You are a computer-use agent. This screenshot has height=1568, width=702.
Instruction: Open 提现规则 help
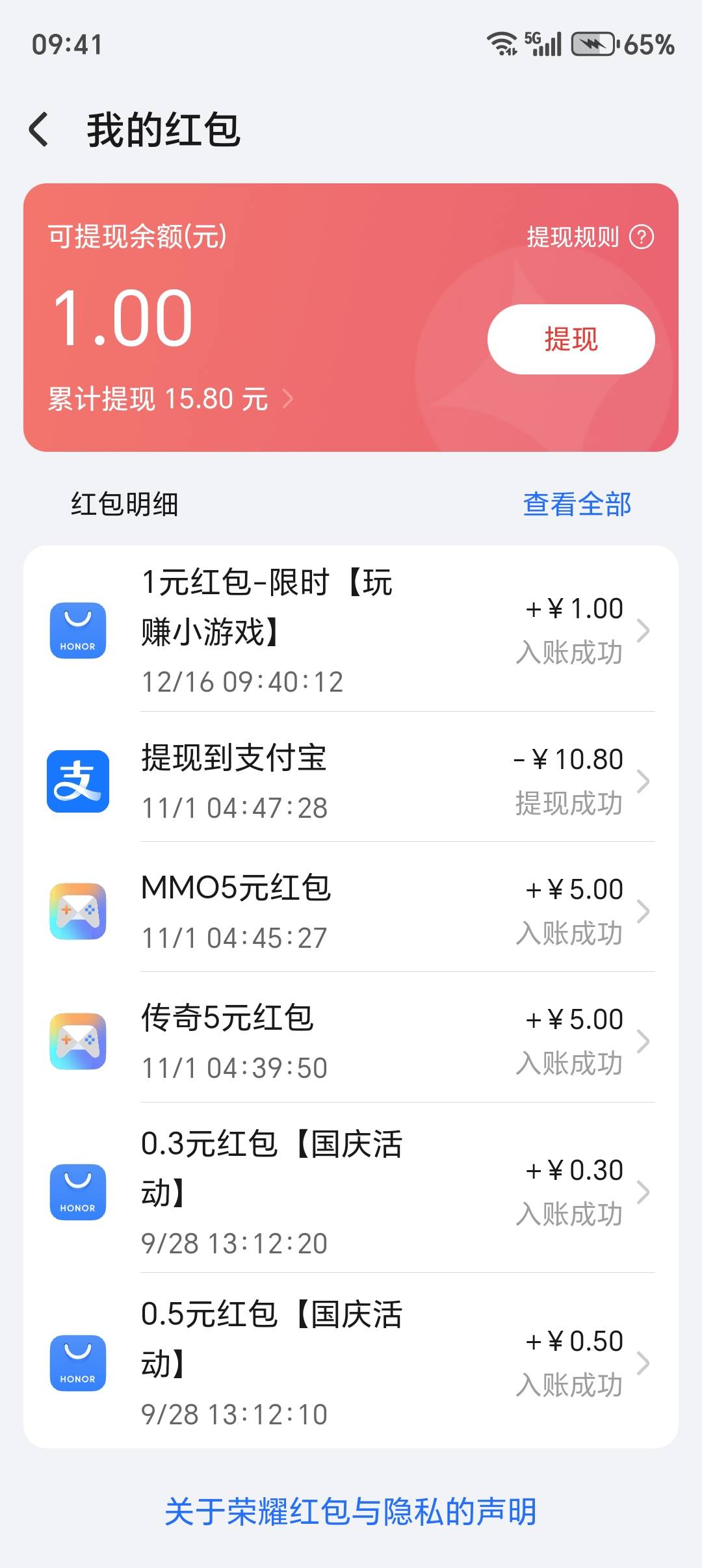click(x=590, y=237)
